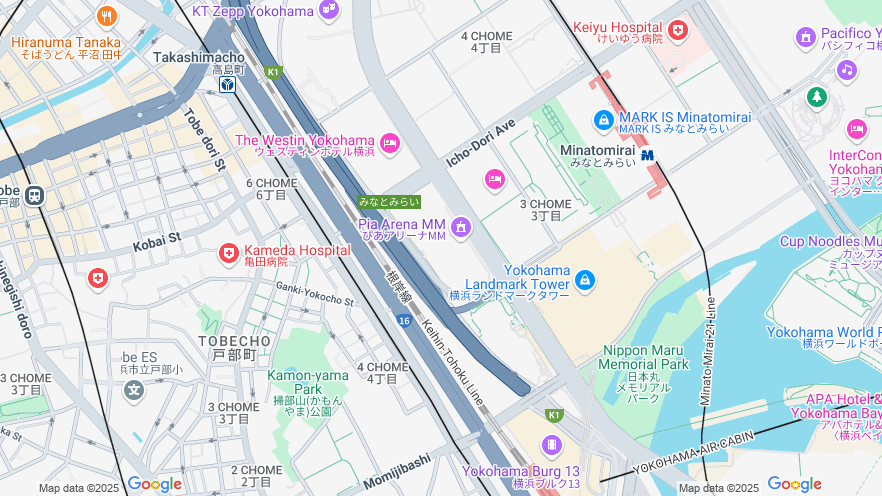Image resolution: width=882 pixels, height=496 pixels.
Task: Open the InterContinental Yokohama hotel marker
Action: coord(857,129)
